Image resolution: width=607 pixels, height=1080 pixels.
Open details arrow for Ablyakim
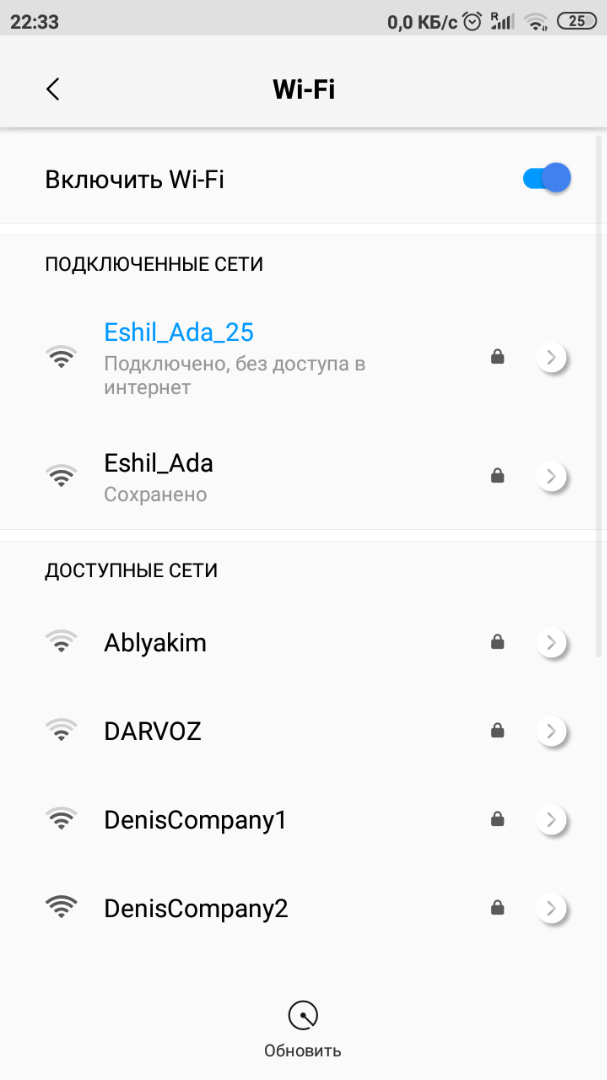pyautogui.click(x=551, y=643)
